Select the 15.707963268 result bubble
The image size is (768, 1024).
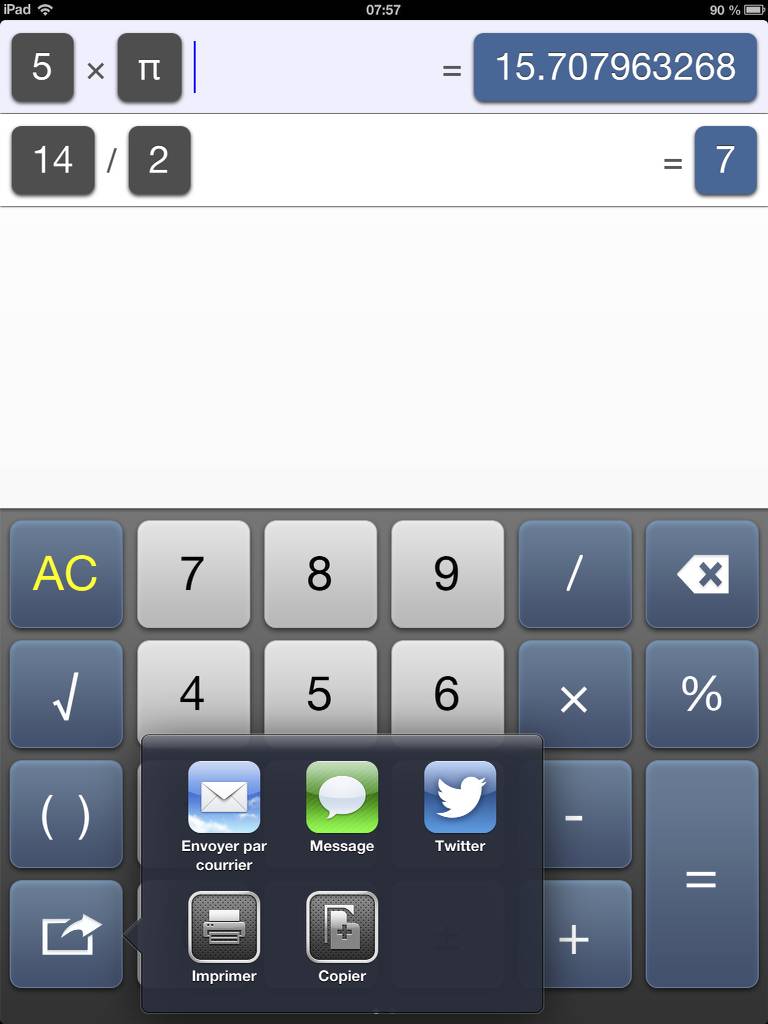[x=615, y=68]
